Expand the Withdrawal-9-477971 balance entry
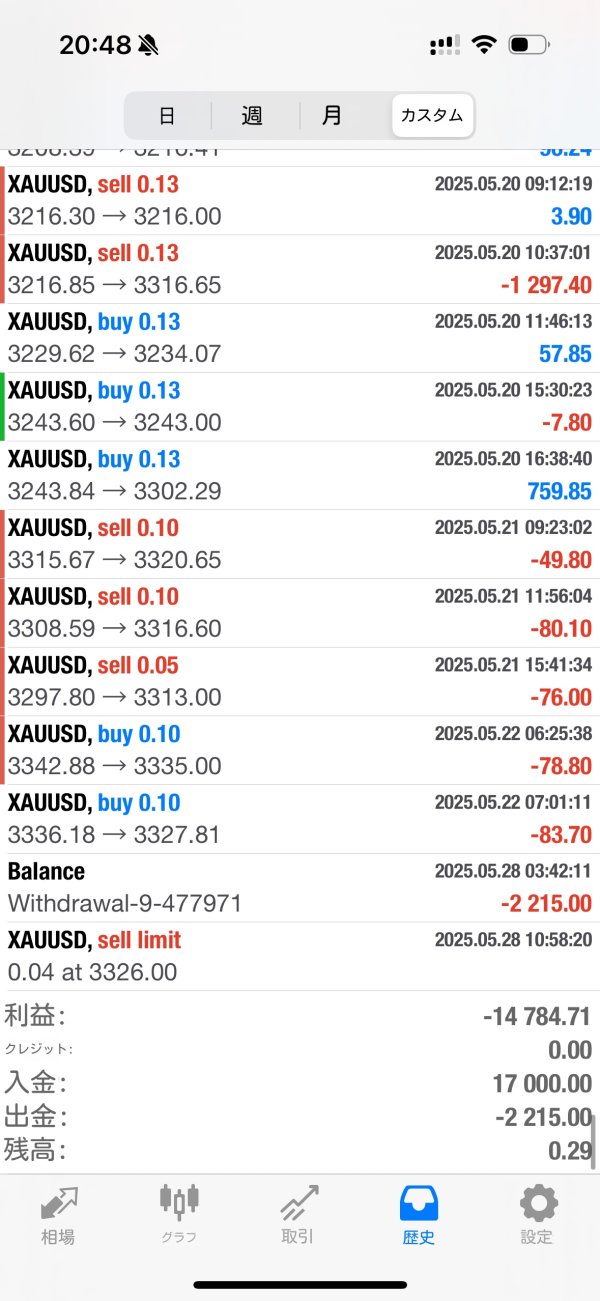Image resolution: width=600 pixels, height=1301 pixels. (300, 888)
